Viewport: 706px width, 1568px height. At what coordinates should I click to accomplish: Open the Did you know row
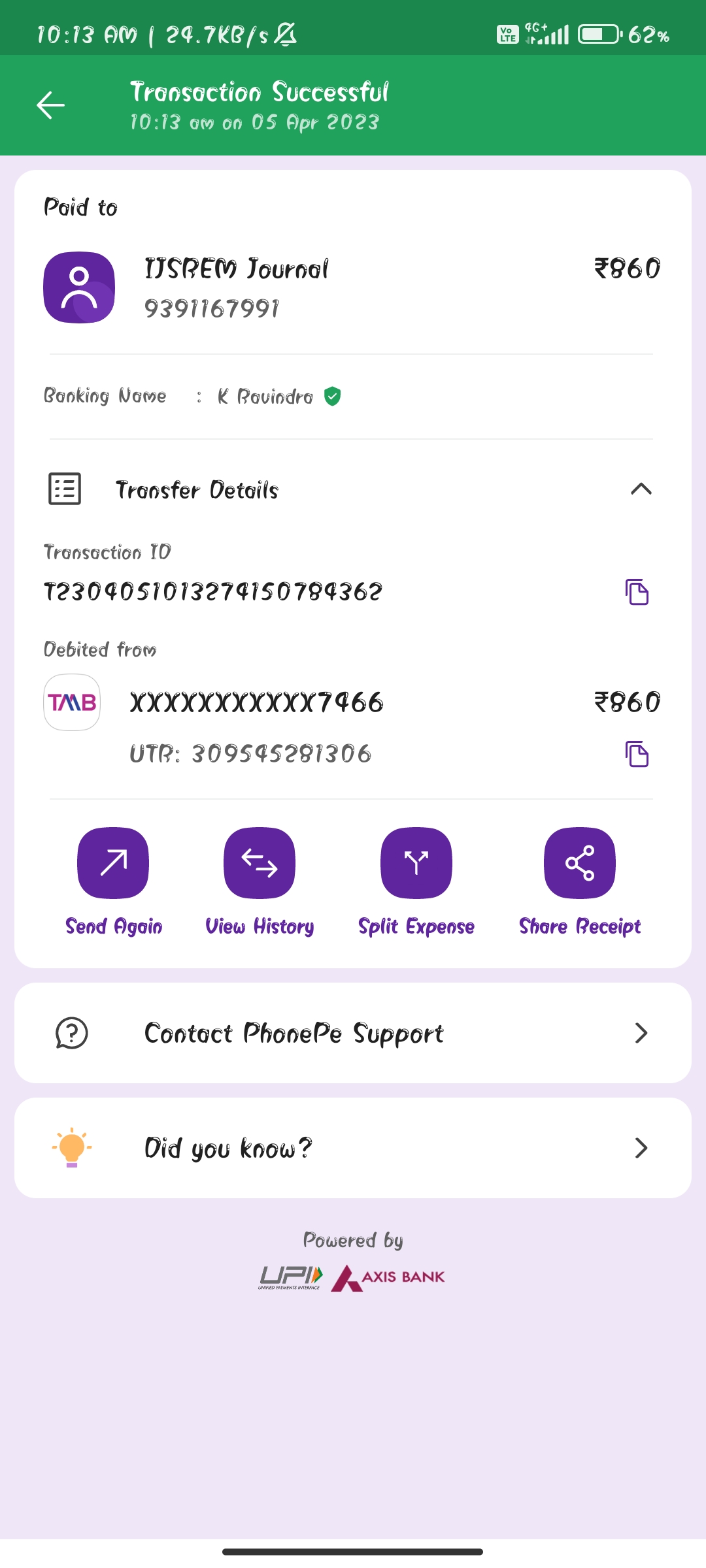[353, 1148]
